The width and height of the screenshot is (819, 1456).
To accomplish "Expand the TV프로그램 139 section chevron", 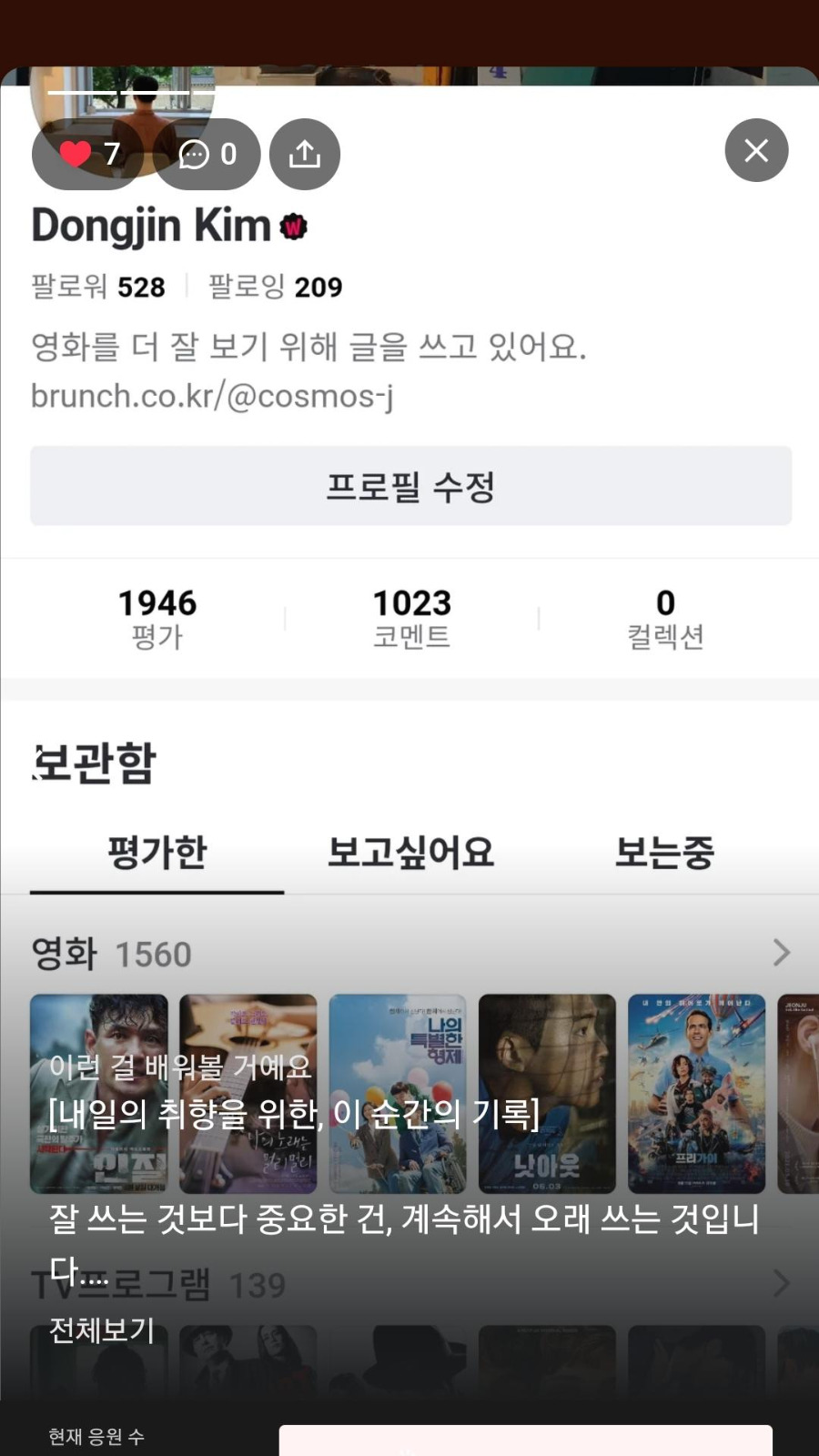I will pyautogui.click(x=781, y=1284).
